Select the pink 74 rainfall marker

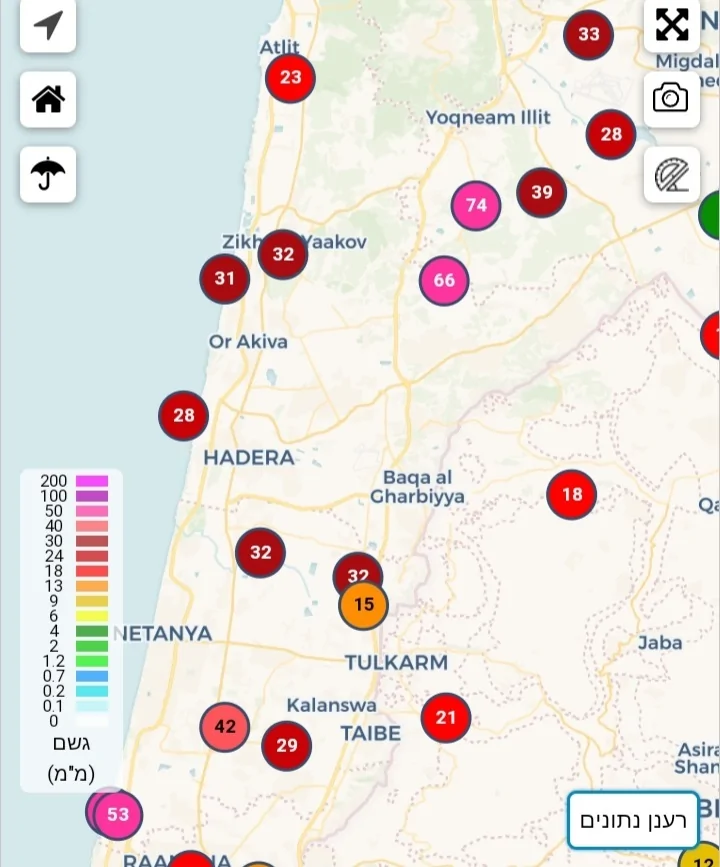point(476,205)
